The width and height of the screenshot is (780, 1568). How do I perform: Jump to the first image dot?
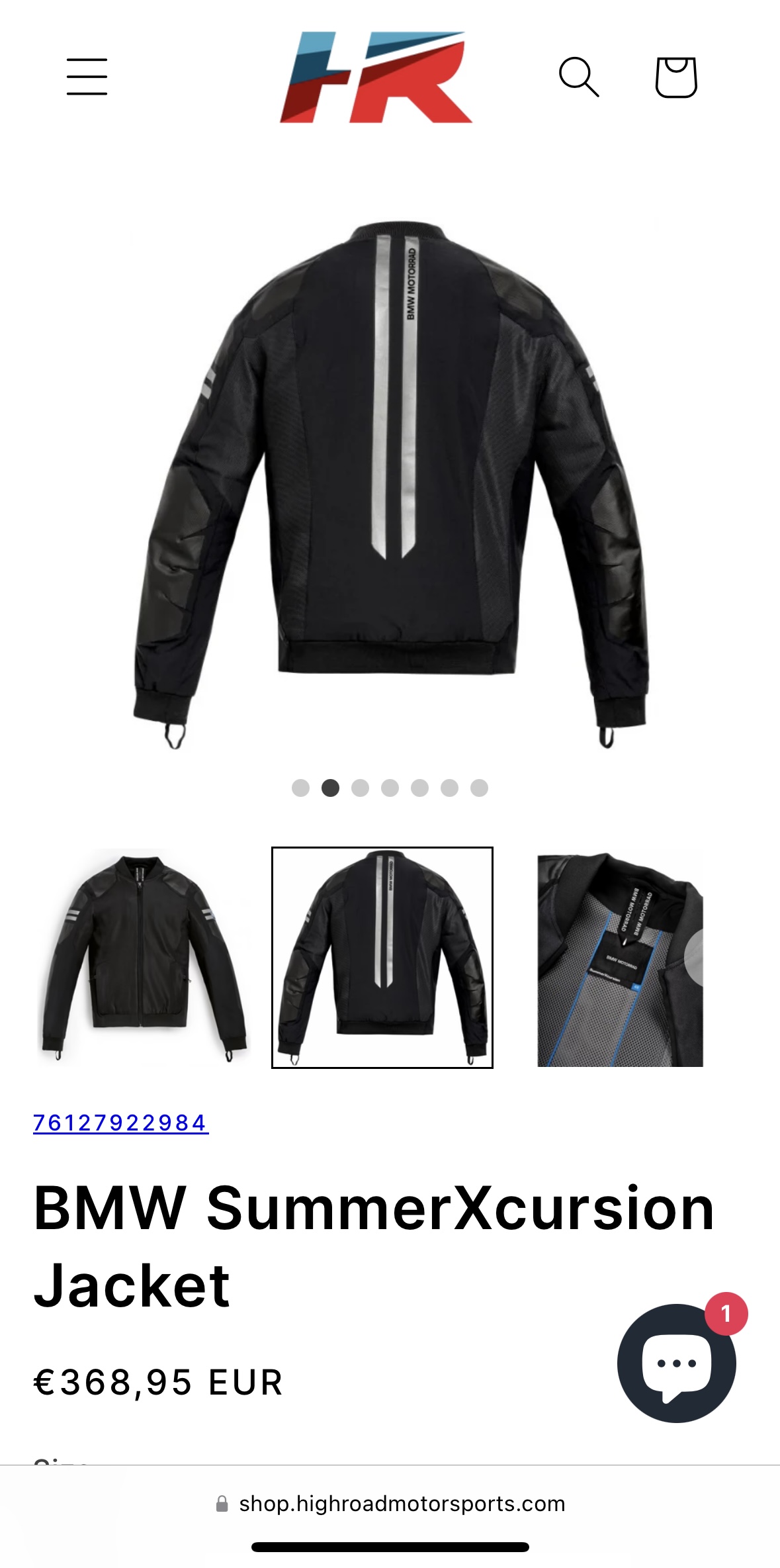(x=300, y=788)
